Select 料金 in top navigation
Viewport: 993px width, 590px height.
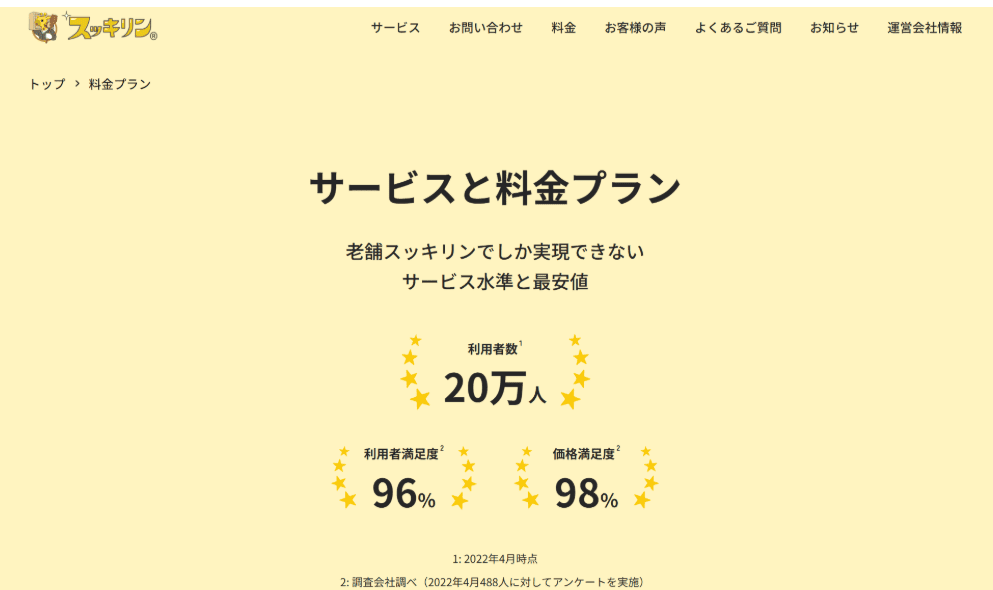(563, 28)
